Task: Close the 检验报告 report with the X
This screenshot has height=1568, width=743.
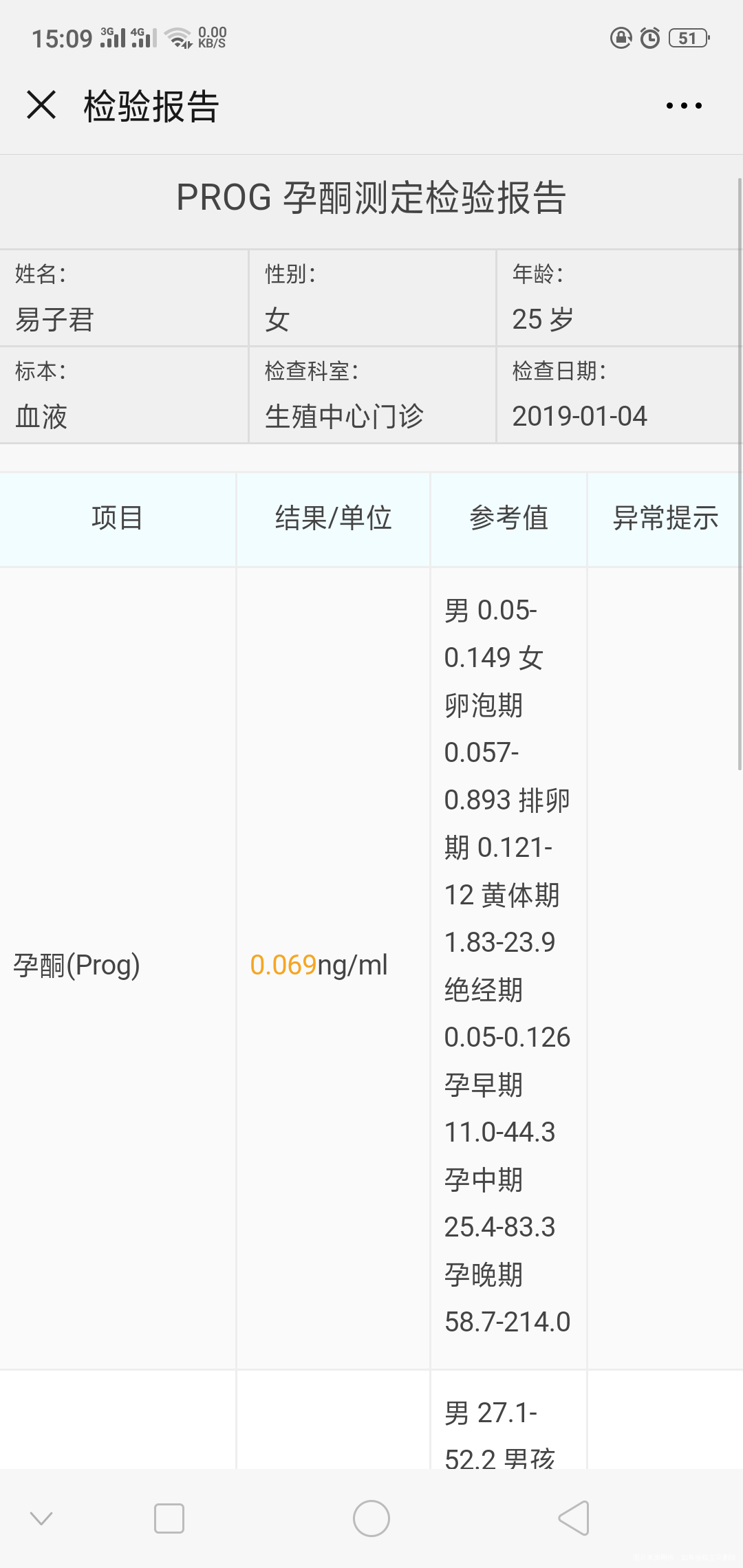Action: [x=41, y=105]
